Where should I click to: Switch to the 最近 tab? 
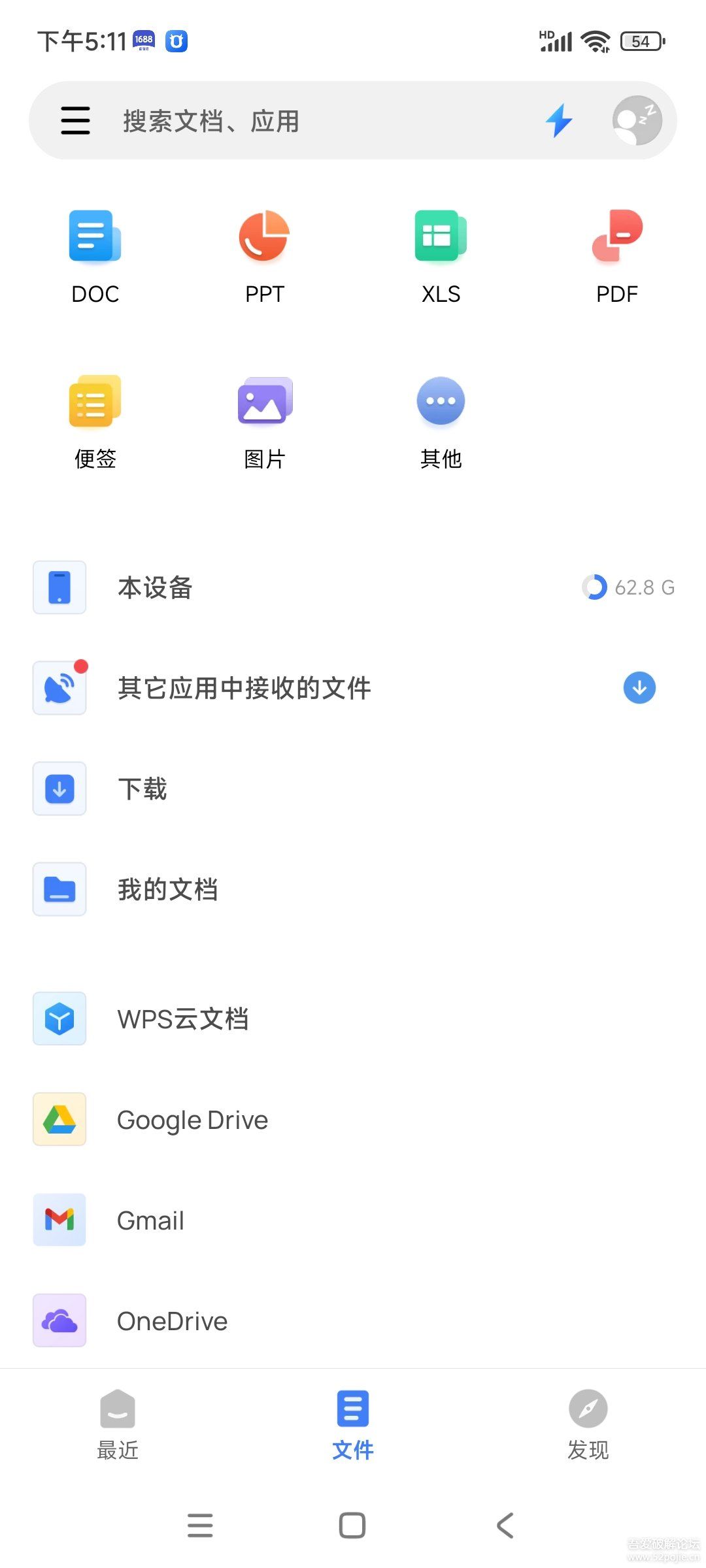118,1424
